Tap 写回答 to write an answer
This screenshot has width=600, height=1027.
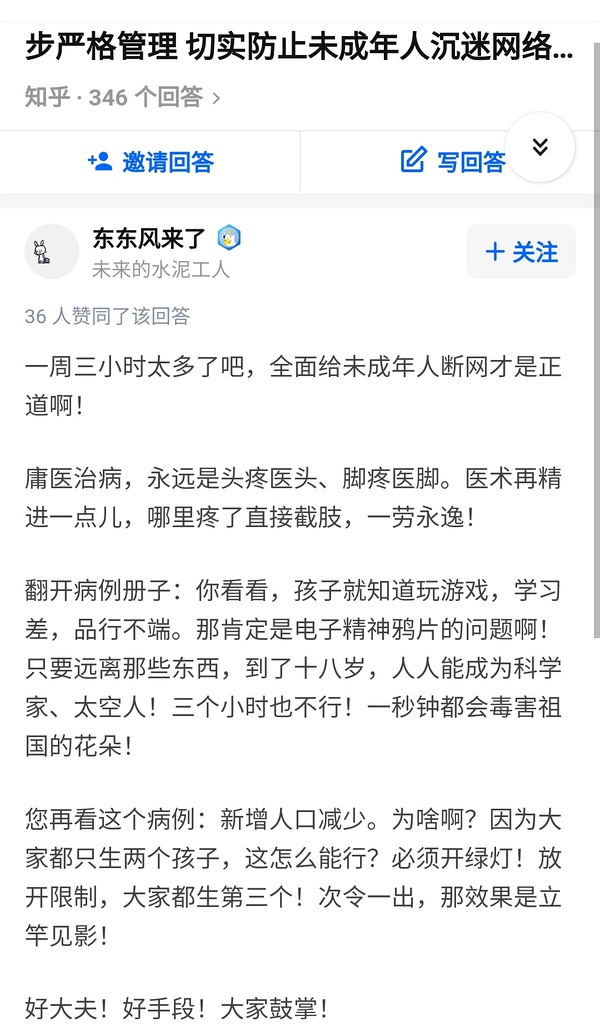click(452, 162)
